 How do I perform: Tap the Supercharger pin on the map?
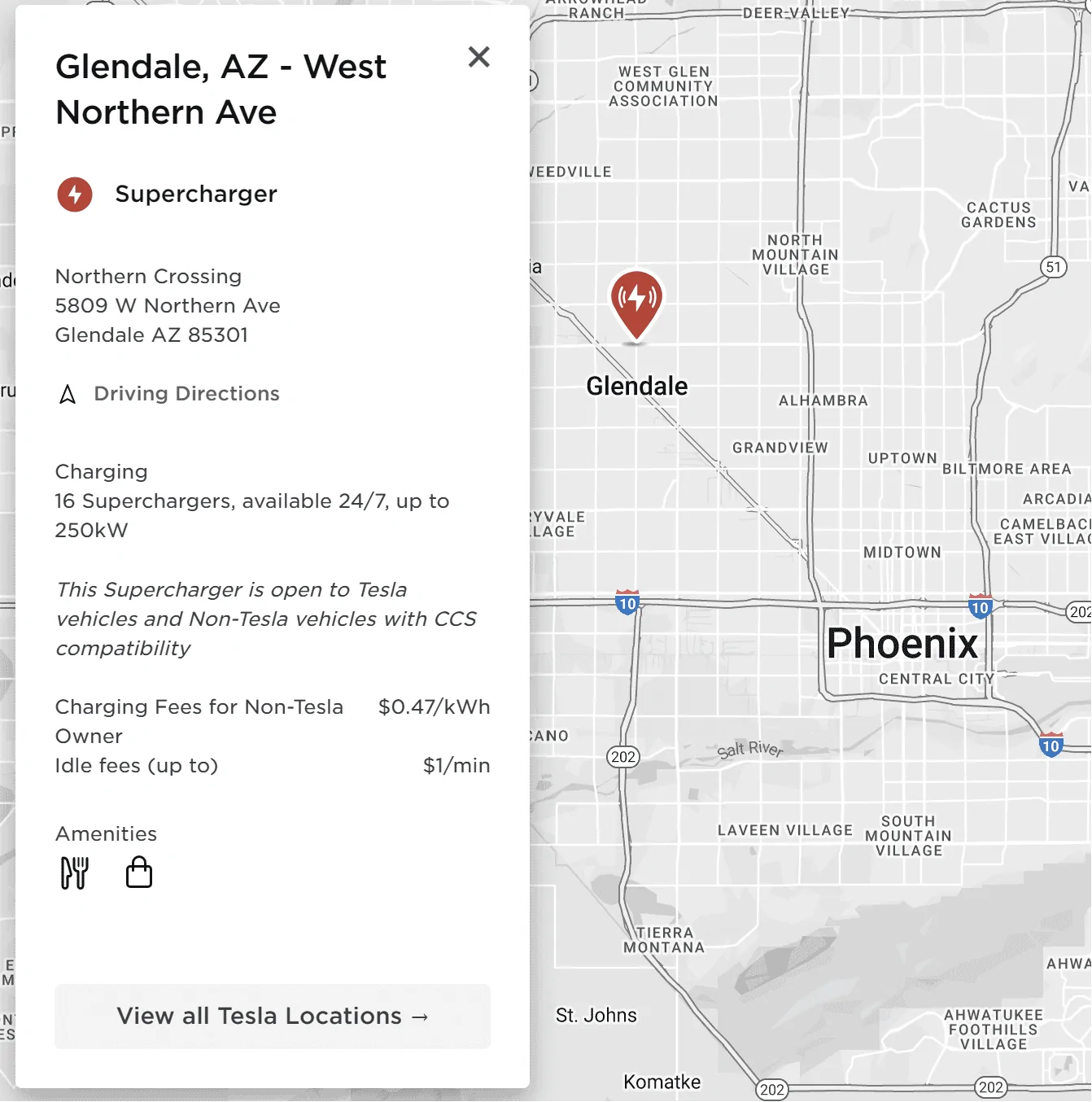click(x=636, y=302)
